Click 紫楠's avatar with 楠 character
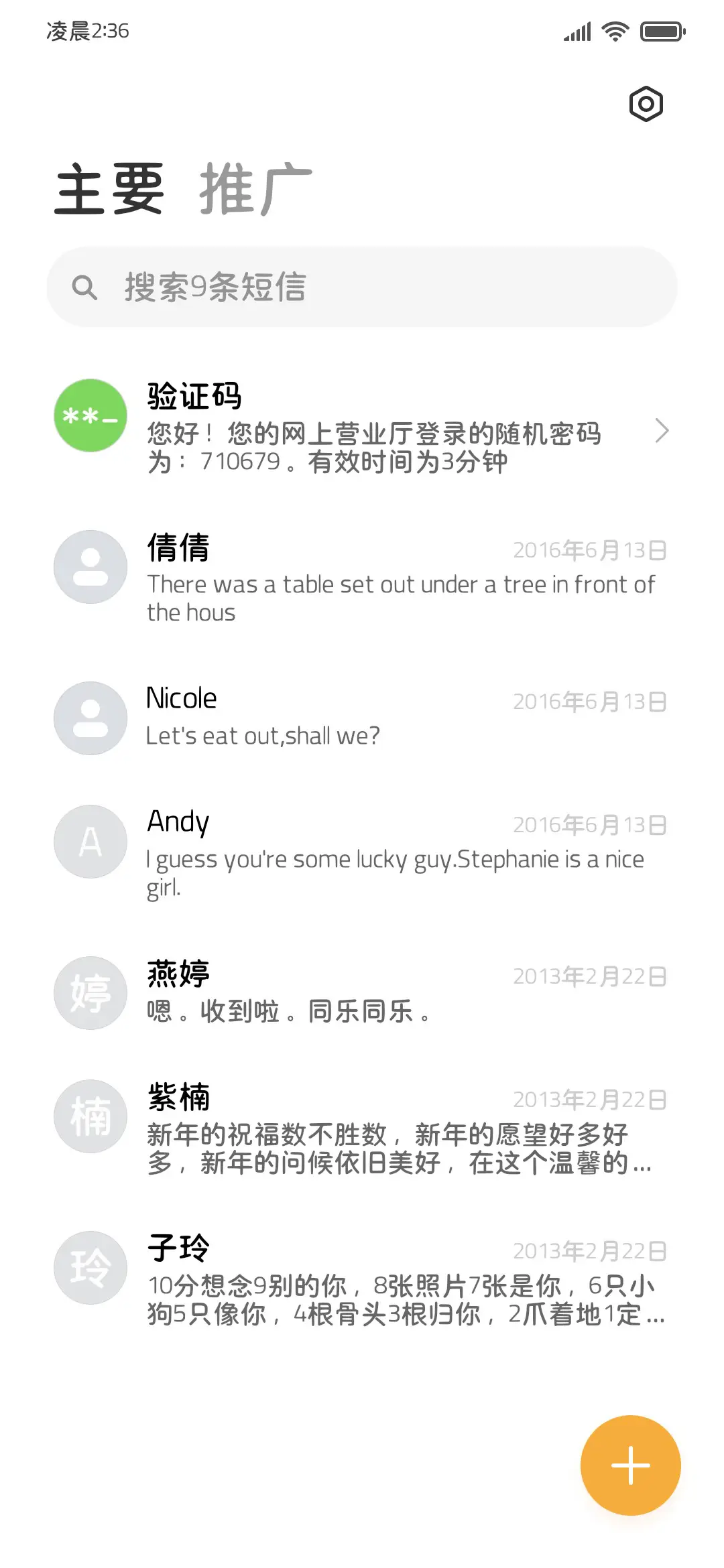The width and height of the screenshot is (724, 1568). tap(90, 1115)
